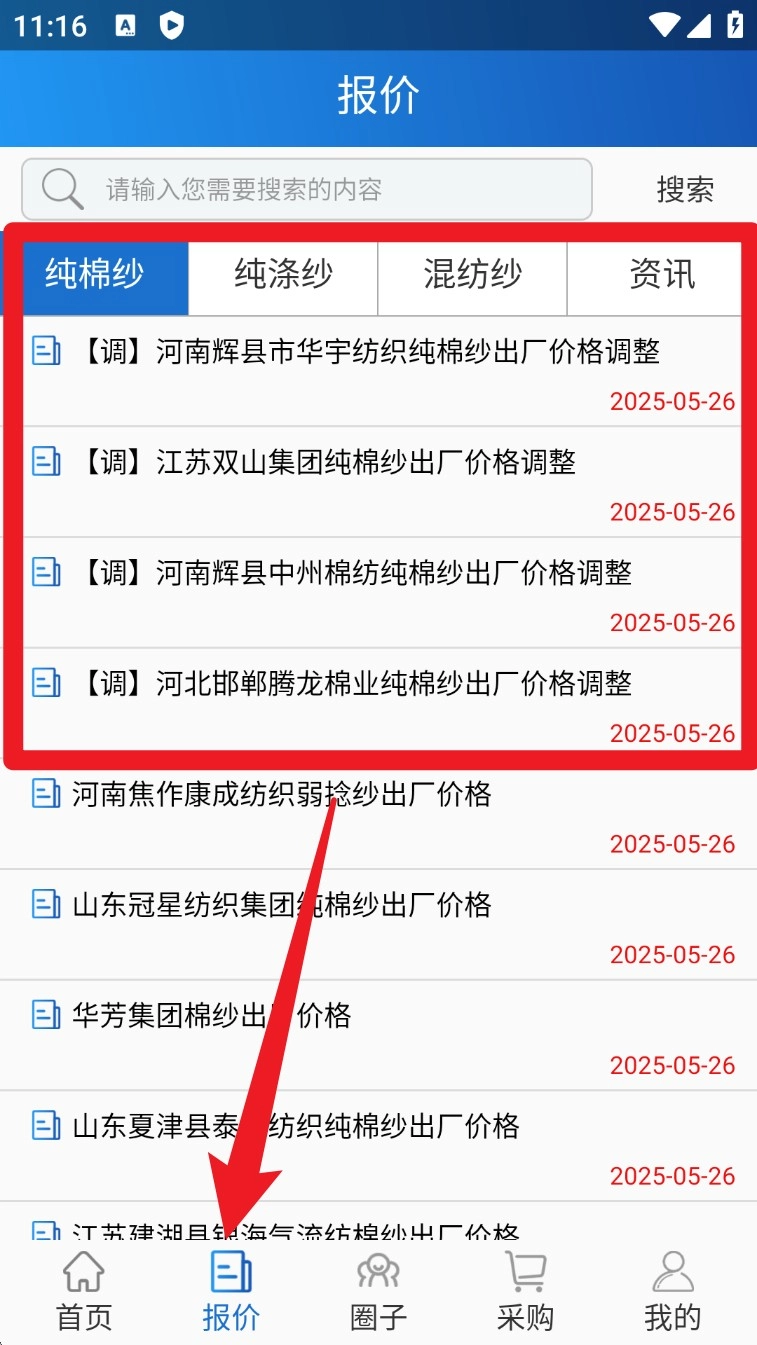Switch to the 纯涤纱 tab

pos(283,274)
